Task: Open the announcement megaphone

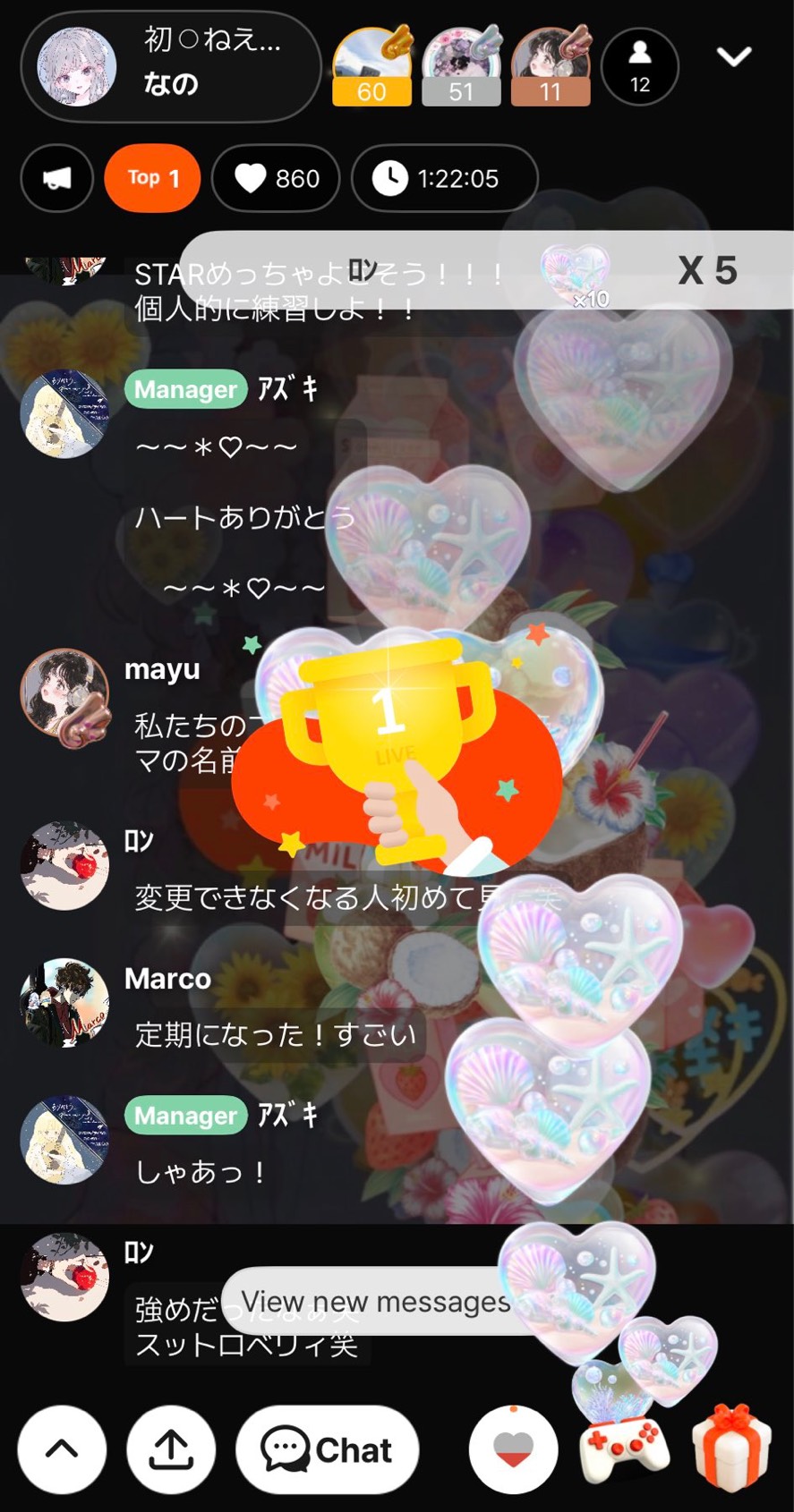Action: [x=57, y=179]
